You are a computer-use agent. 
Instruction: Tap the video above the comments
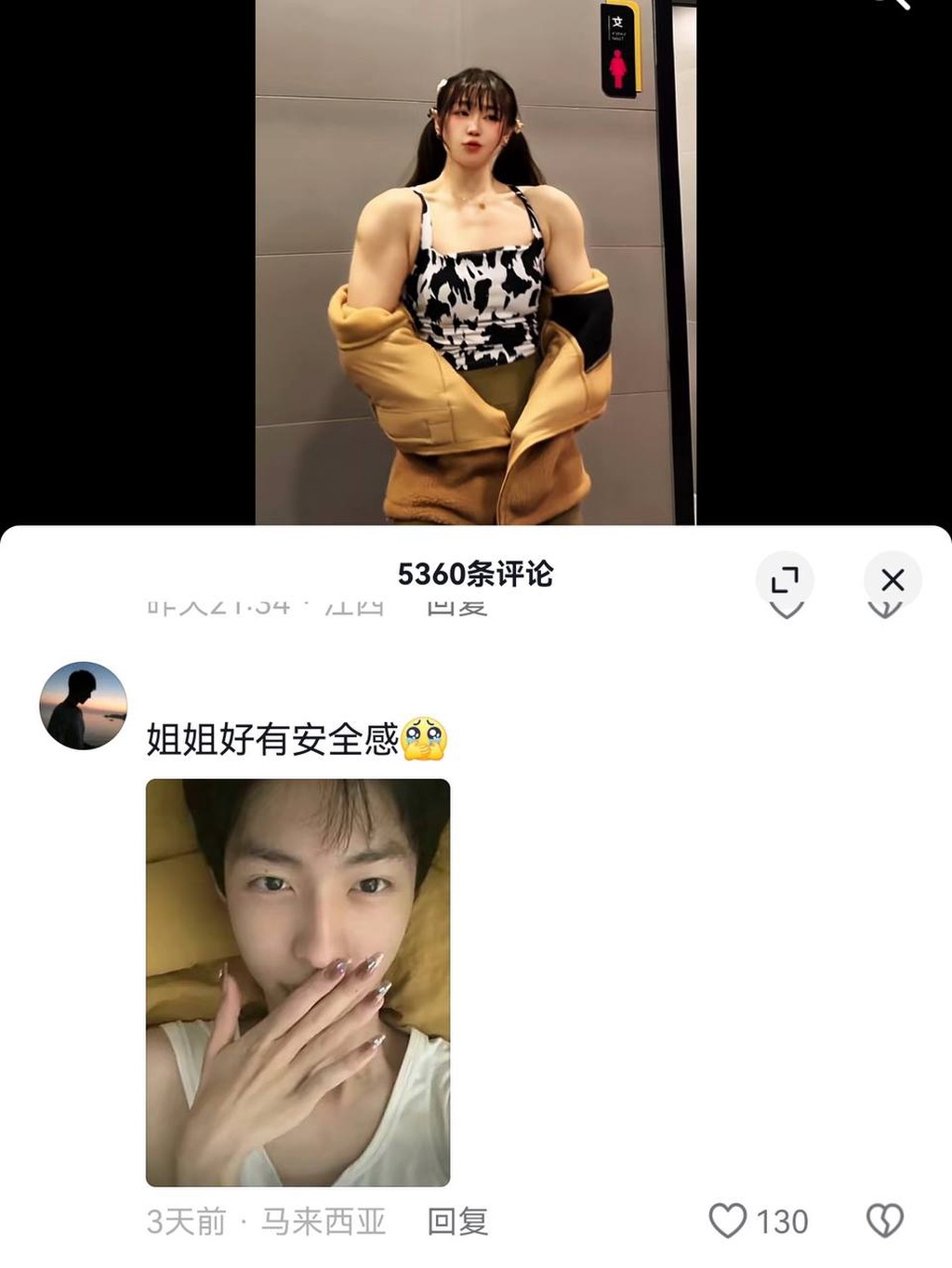[474, 260]
